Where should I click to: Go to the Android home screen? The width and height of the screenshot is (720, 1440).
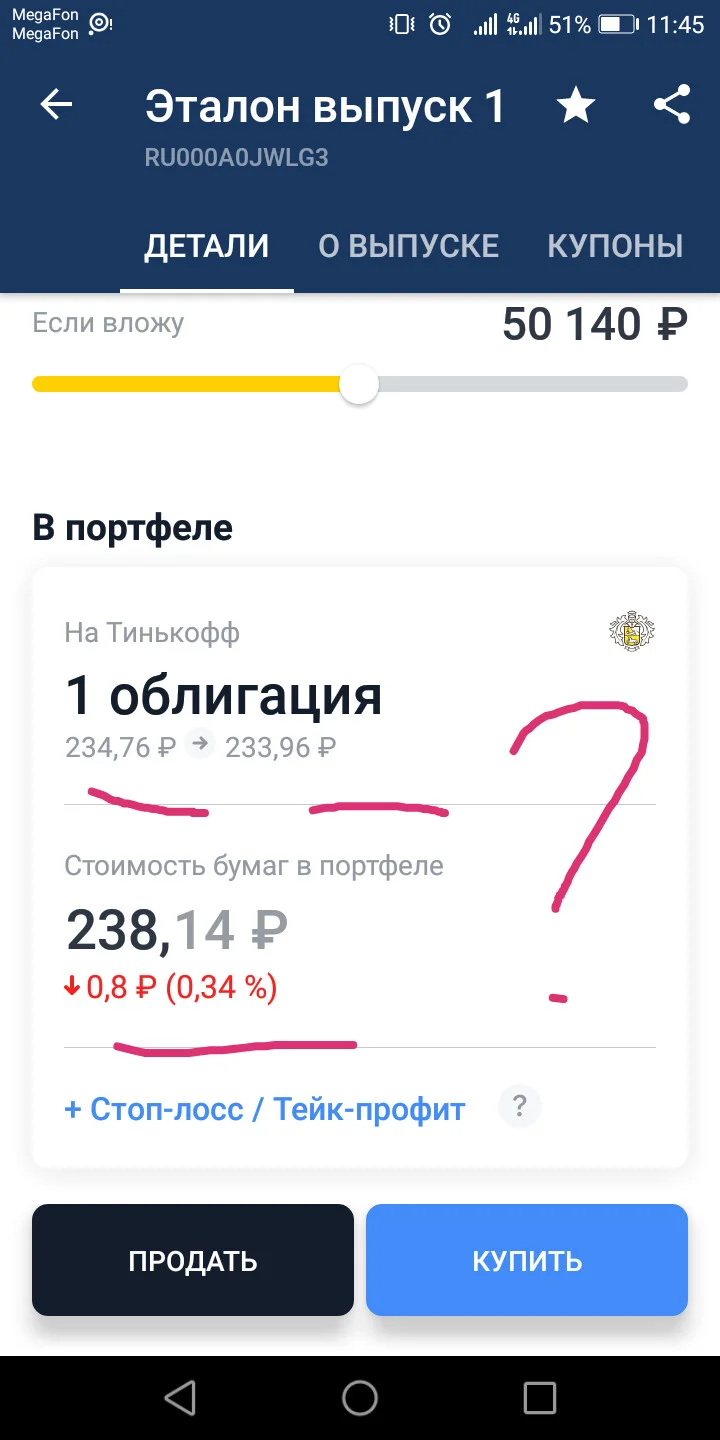click(360, 1398)
